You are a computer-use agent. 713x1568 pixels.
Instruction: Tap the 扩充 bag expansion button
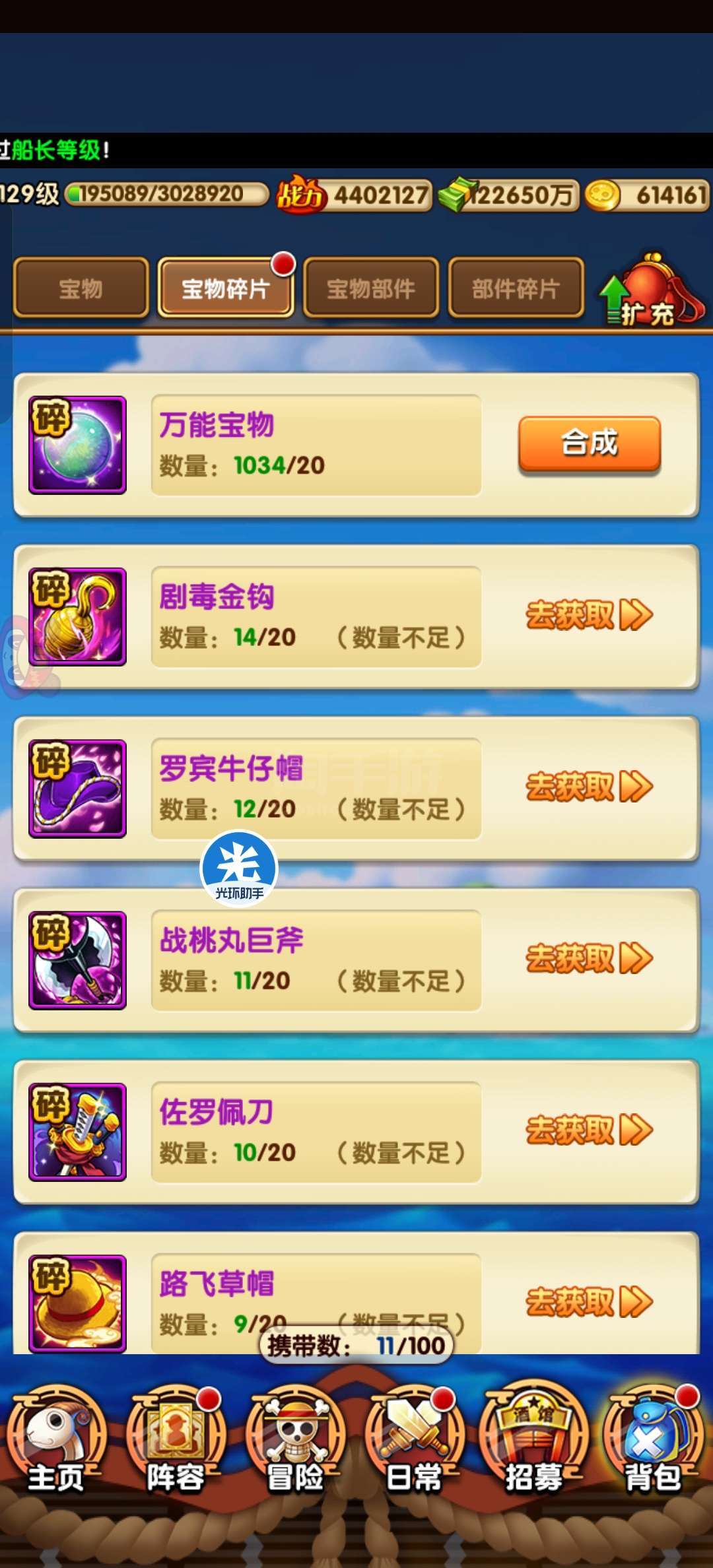point(650,290)
